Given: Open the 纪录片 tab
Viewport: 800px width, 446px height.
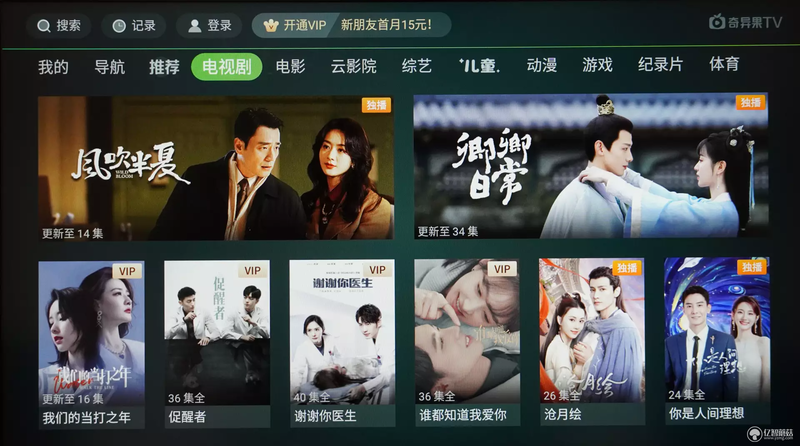Looking at the screenshot, I should [660, 67].
